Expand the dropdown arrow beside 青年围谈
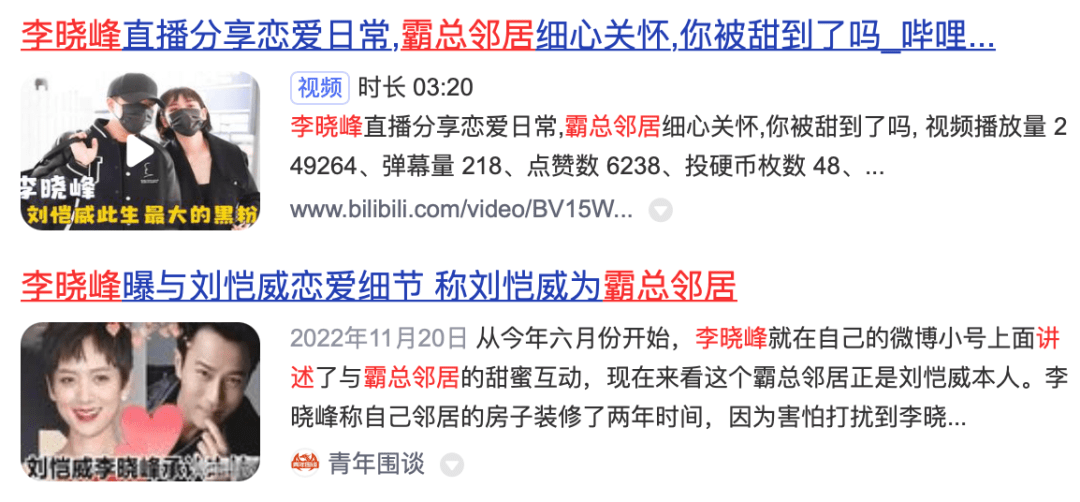 tap(452, 465)
